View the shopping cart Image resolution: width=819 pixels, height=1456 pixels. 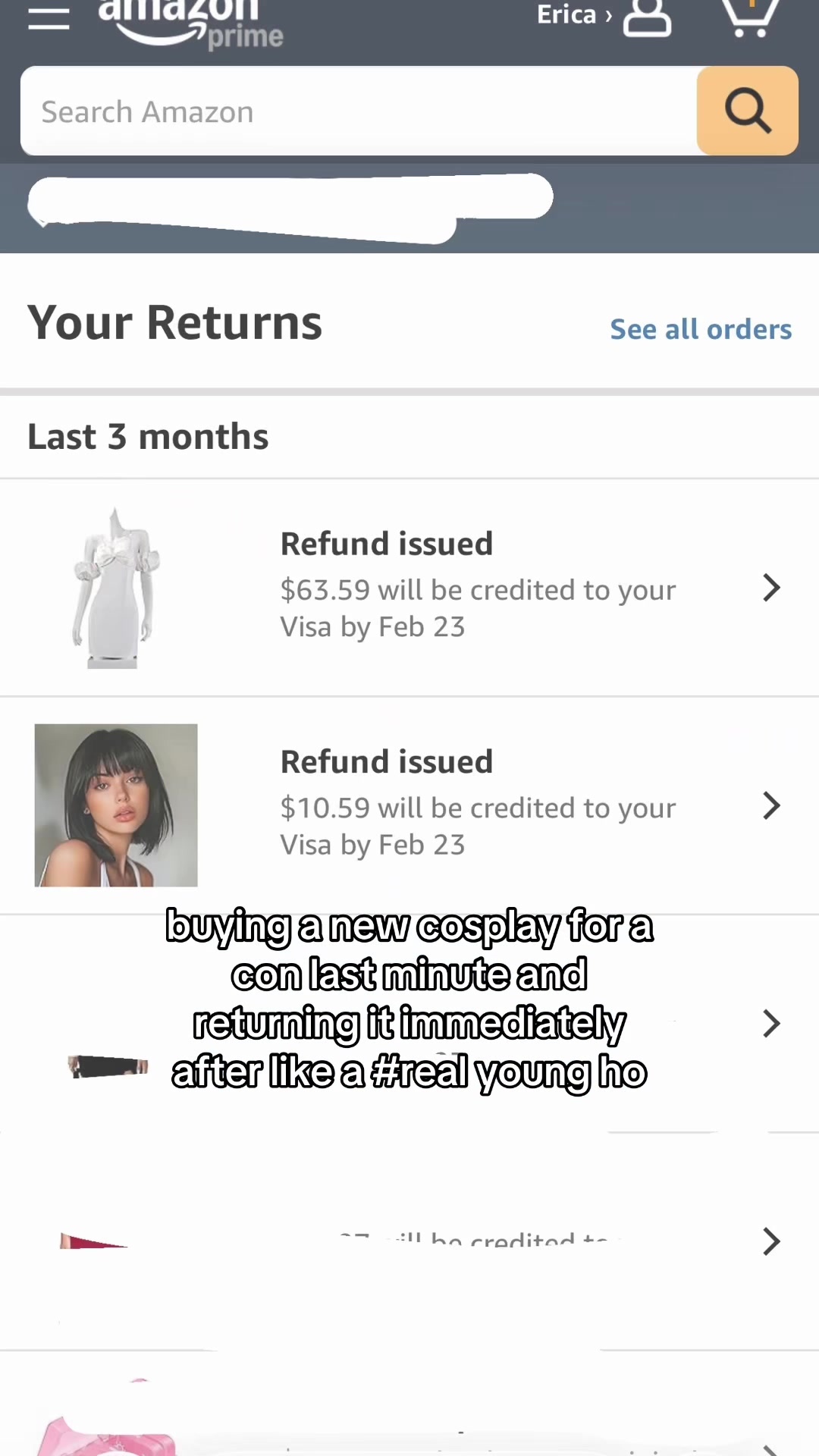(749, 17)
